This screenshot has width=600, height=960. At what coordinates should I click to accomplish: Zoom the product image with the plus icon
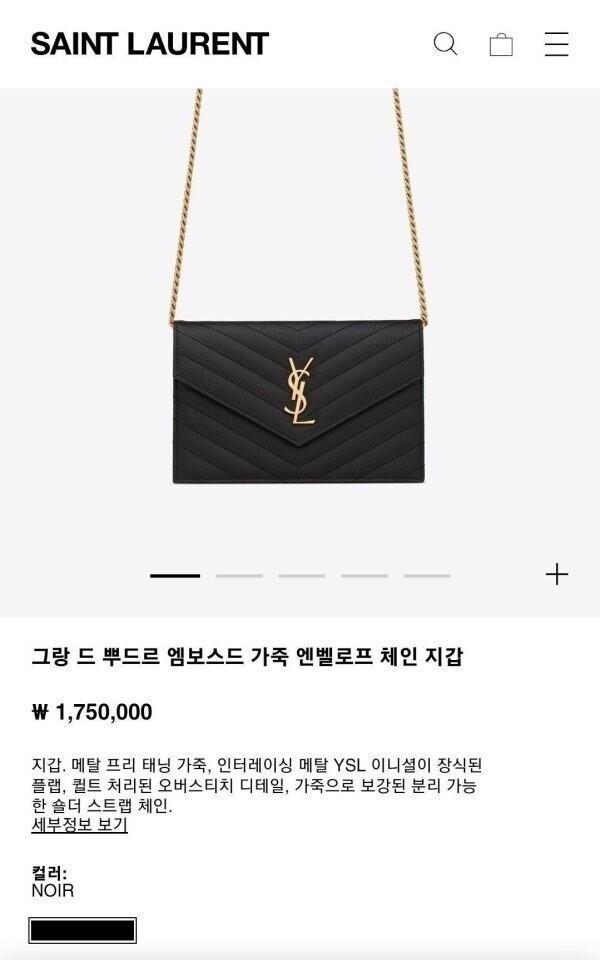(x=556, y=574)
